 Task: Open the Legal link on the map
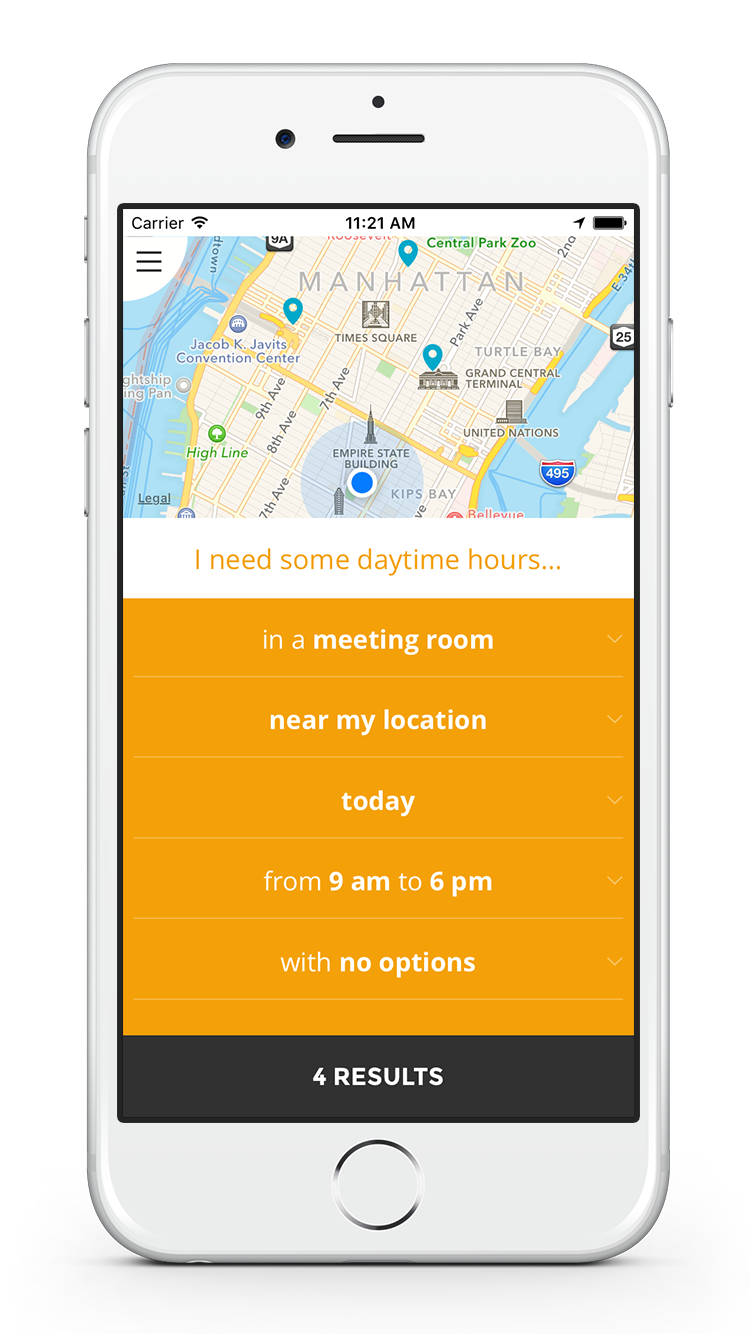154,498
